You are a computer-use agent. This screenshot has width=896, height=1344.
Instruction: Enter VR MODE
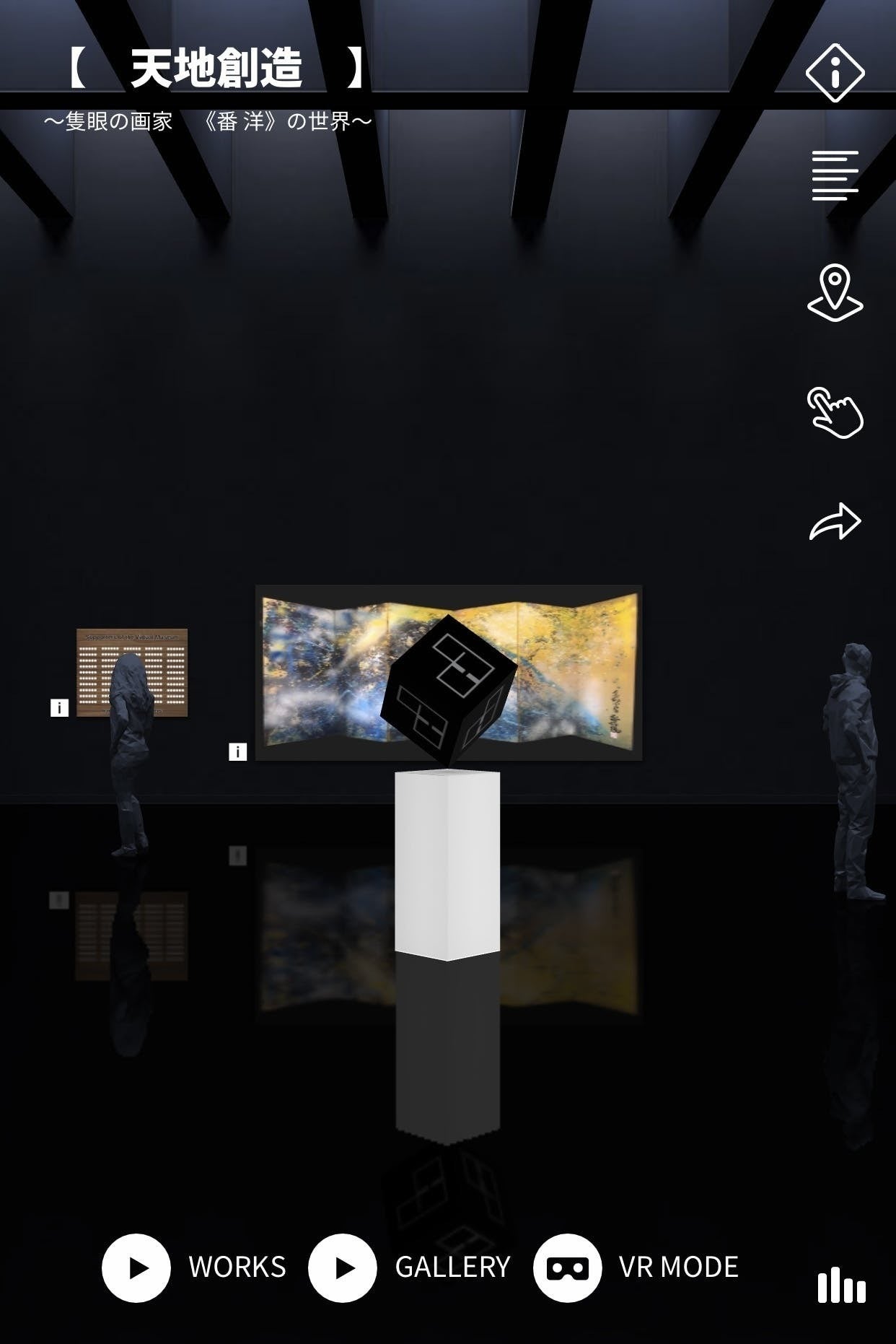(x=568, y=1267)
